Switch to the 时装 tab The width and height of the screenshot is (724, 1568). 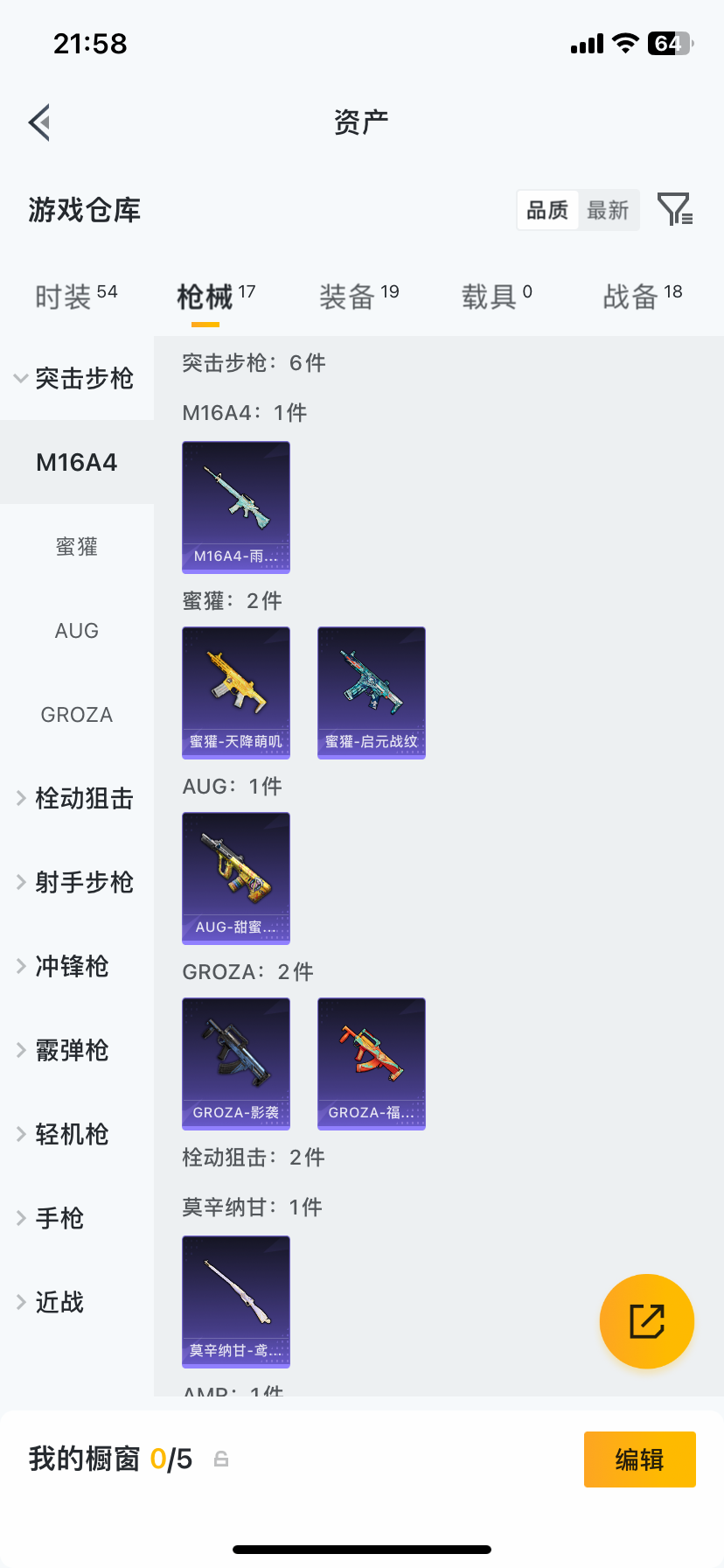[x=75, y=297]
